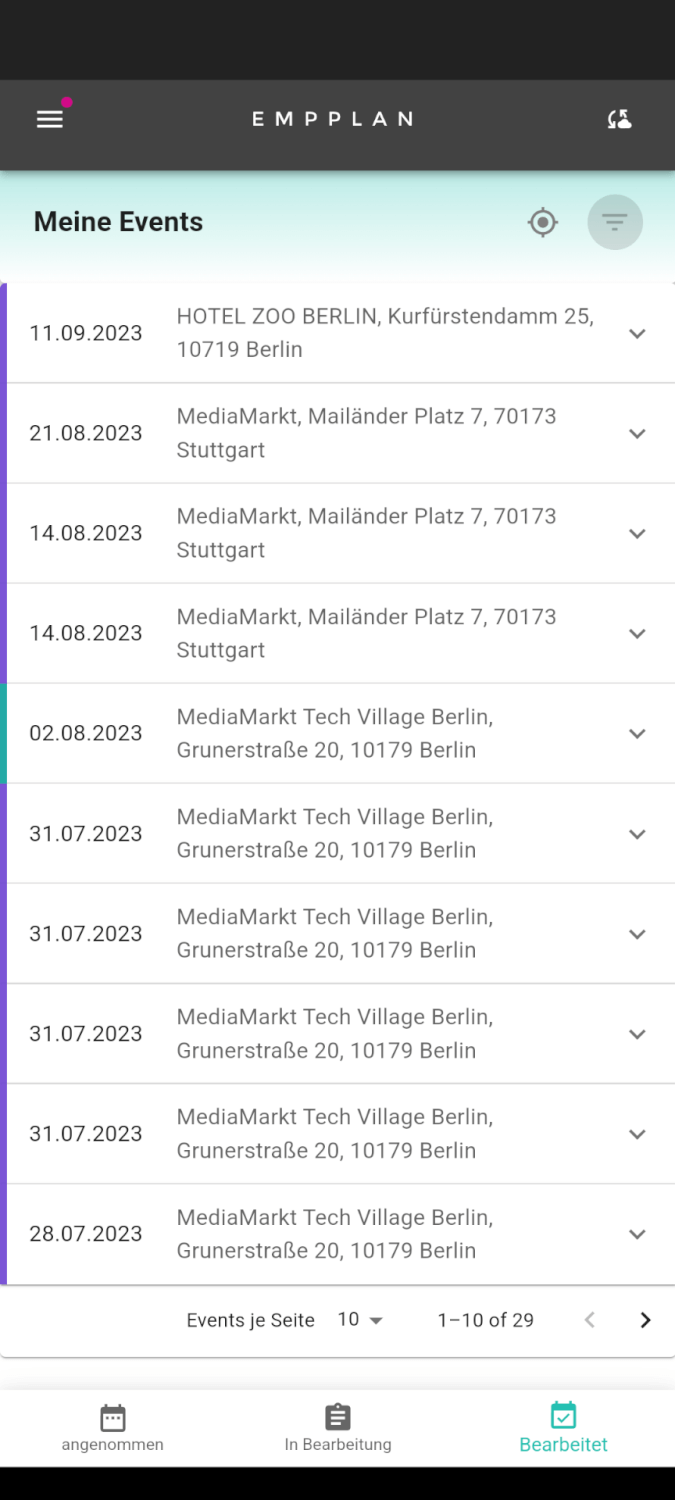The height and width of the screenshot is (1500, 675).
Task: Open the hamburger drawer menu
Action: click(x=50, y=120)
